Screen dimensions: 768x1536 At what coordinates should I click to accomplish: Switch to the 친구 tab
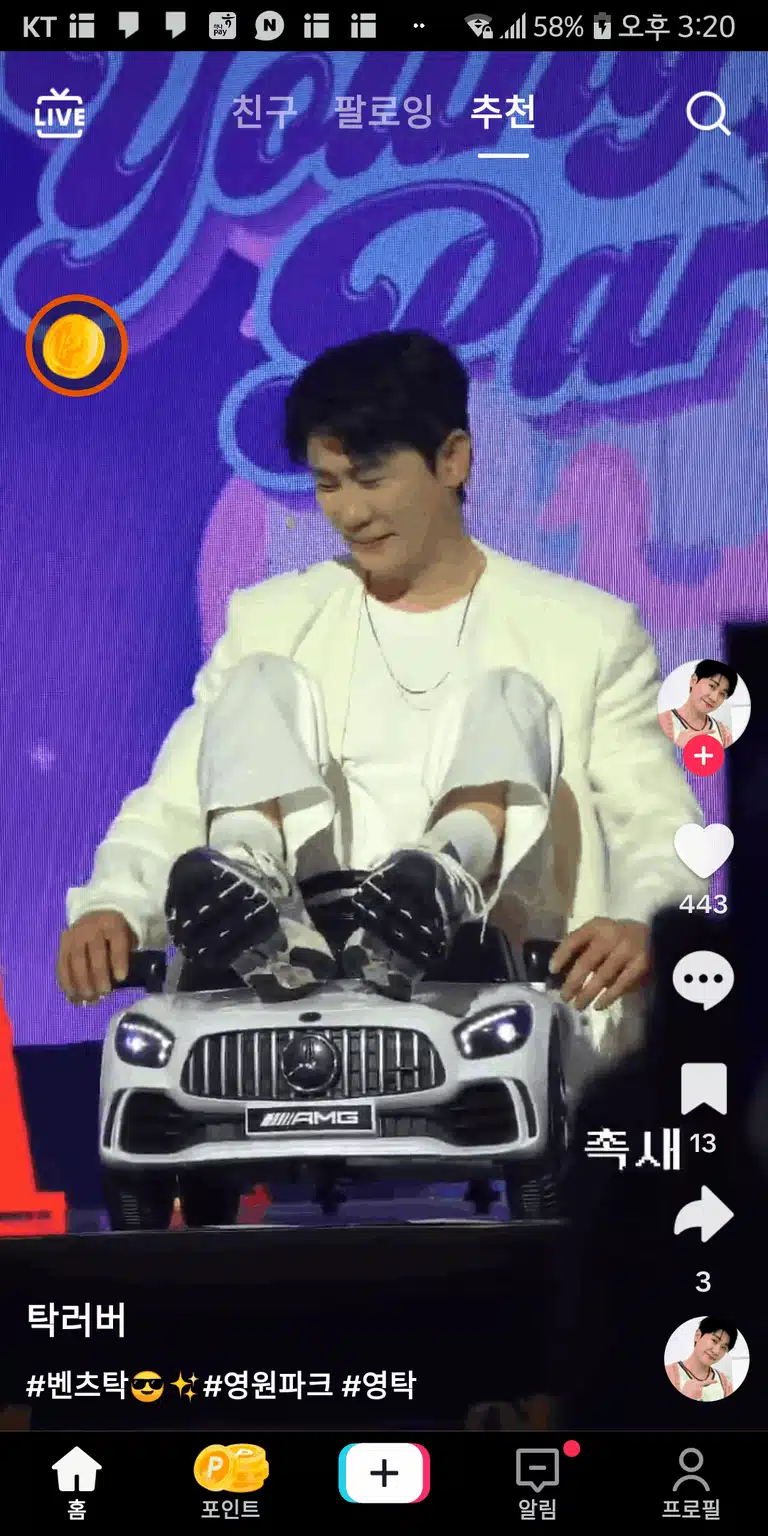point(265,112)
